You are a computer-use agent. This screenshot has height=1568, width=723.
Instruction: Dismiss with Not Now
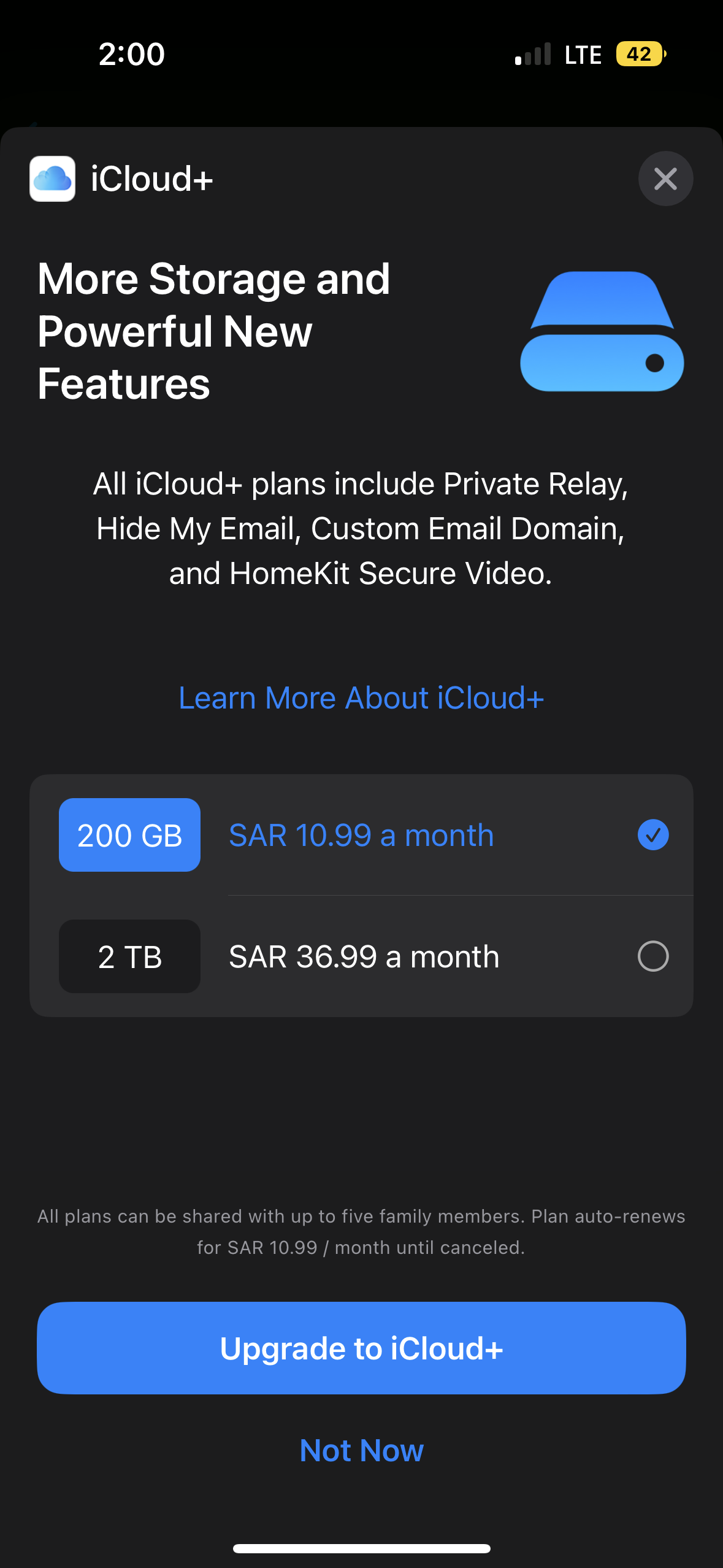[361, 1451]
